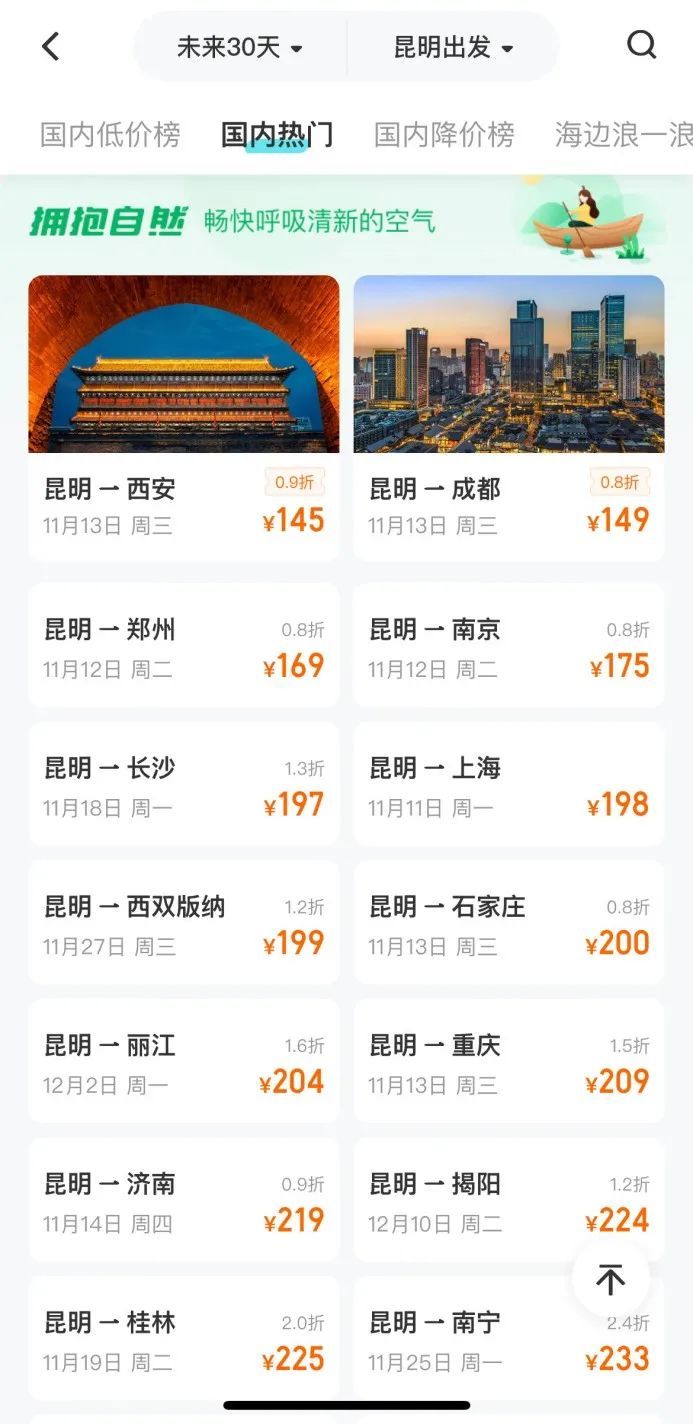
Task: Select the 昆明 to 重庆 ¥209 flight
Action: pyautogui.click(x=509, y=1061)
